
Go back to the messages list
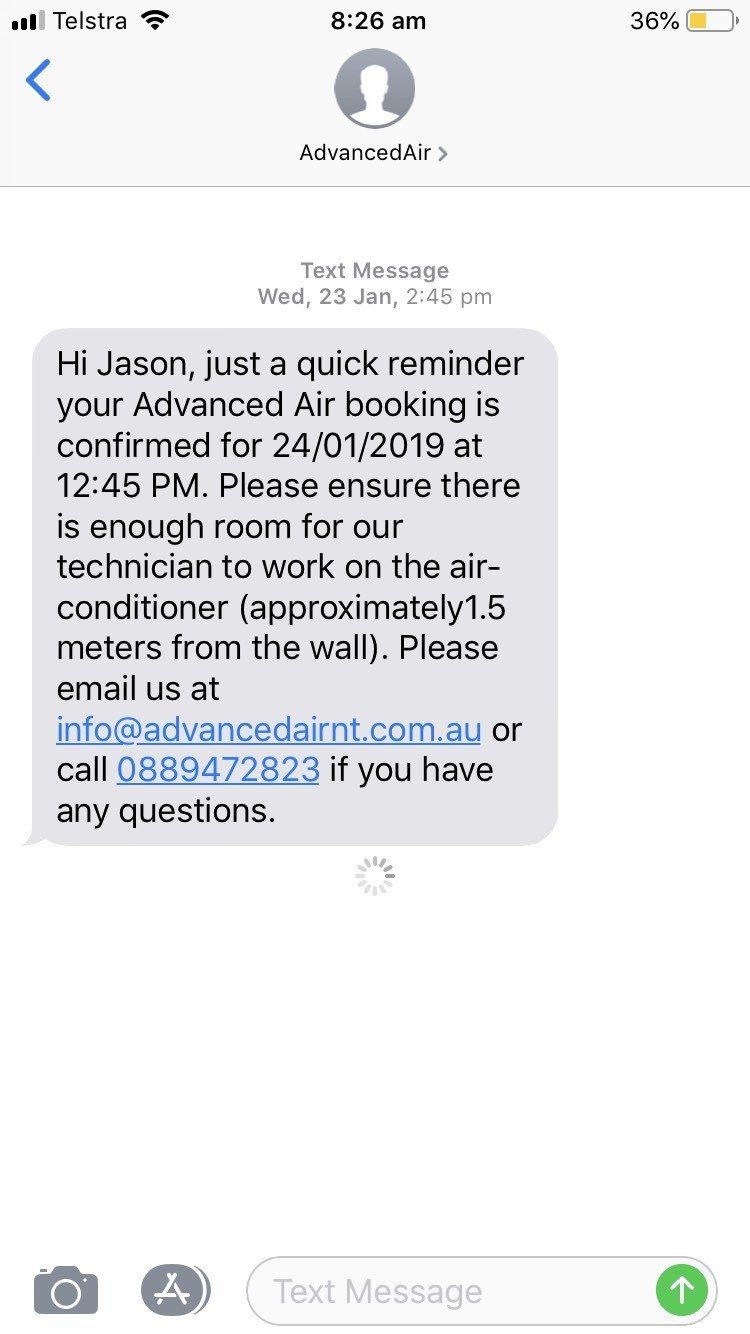click(39, 81)
